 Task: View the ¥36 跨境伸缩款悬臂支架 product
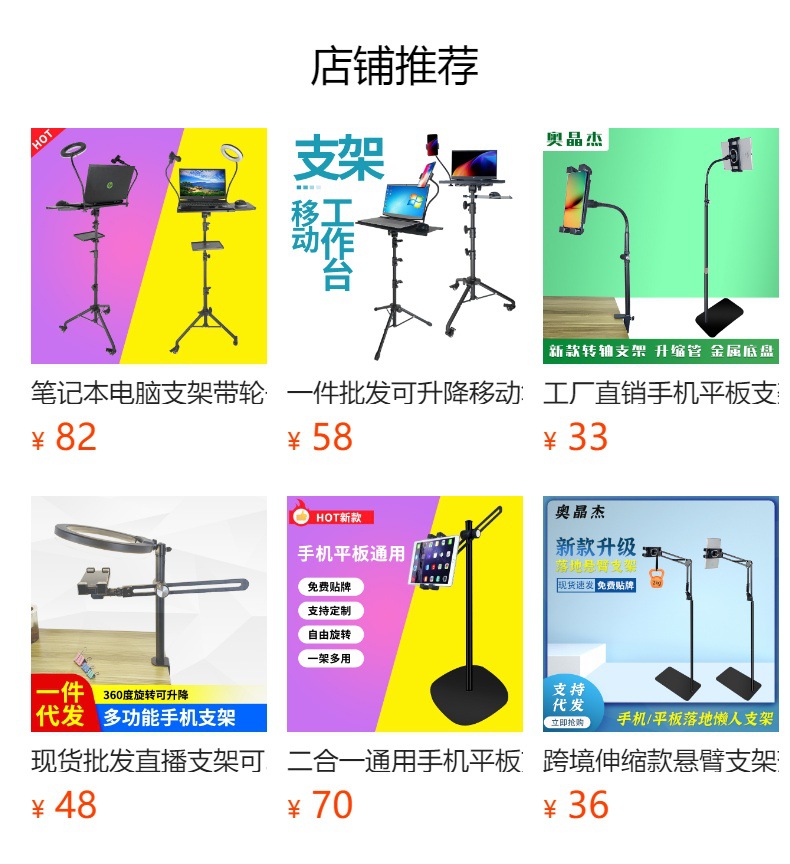point(661,658)
